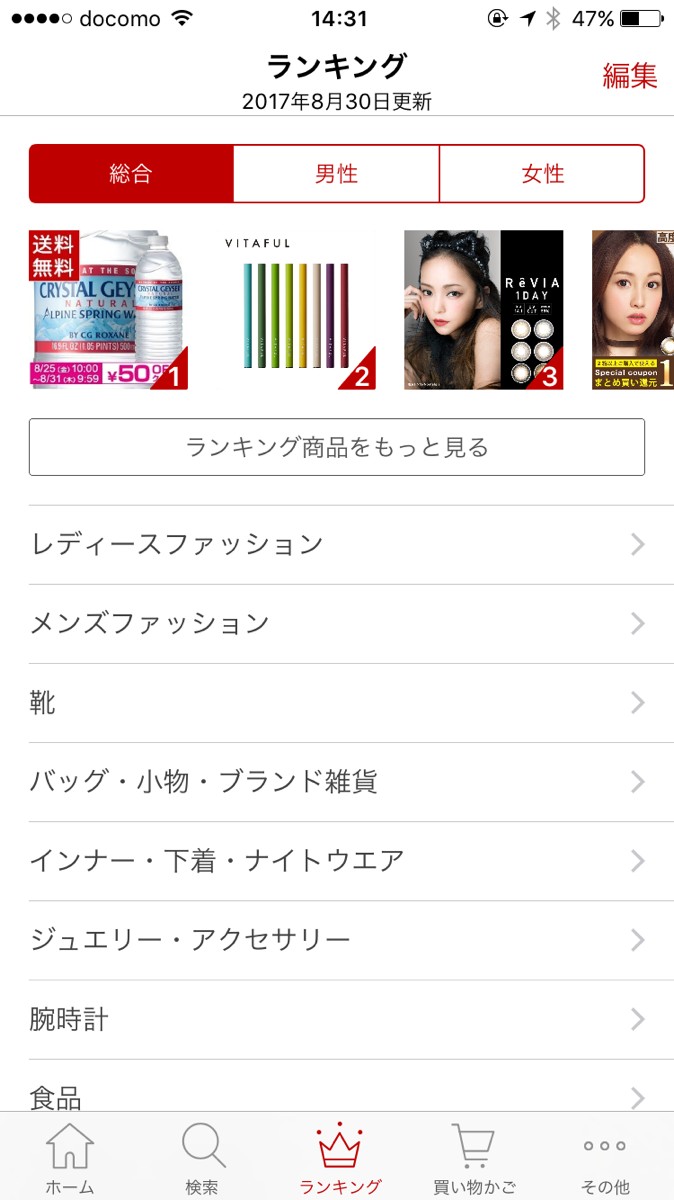Switch to the 検索 tab
The height and width of the screenshot is (1200, 674).
(x=202, y=1158)
